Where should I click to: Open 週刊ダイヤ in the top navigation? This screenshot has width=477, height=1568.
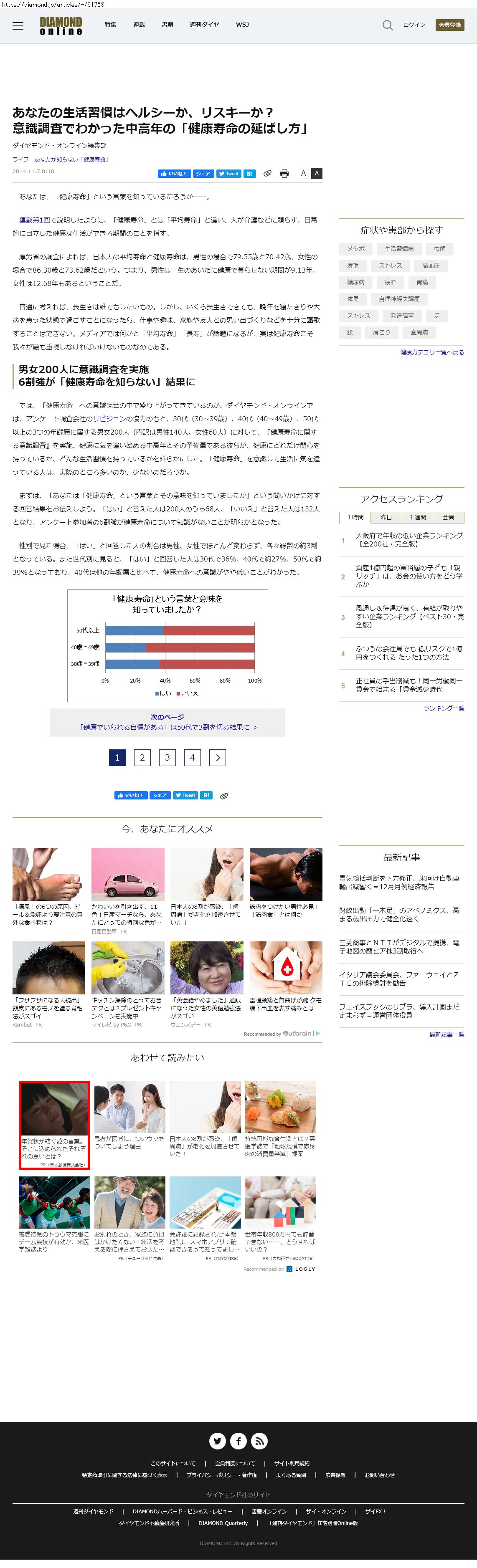pos(204,25)
